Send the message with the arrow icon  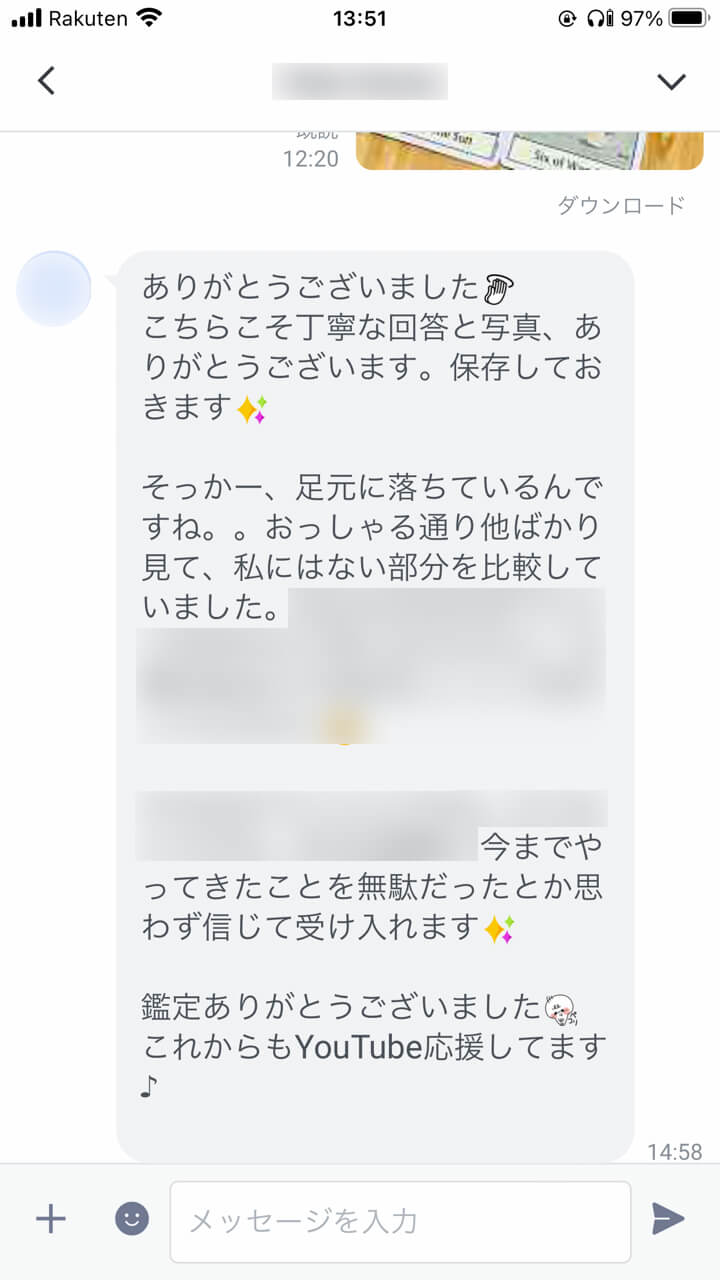[x=667, y=1218]
